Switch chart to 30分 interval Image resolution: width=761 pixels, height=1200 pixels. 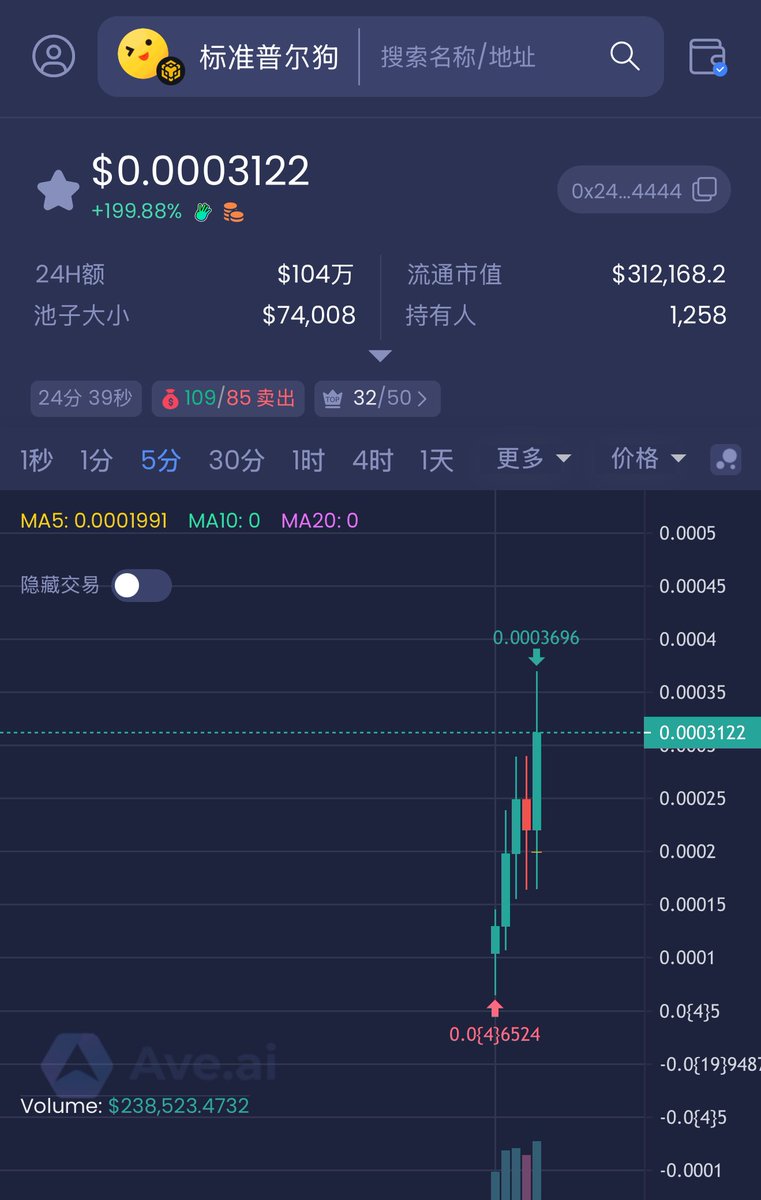coord(236,460)
